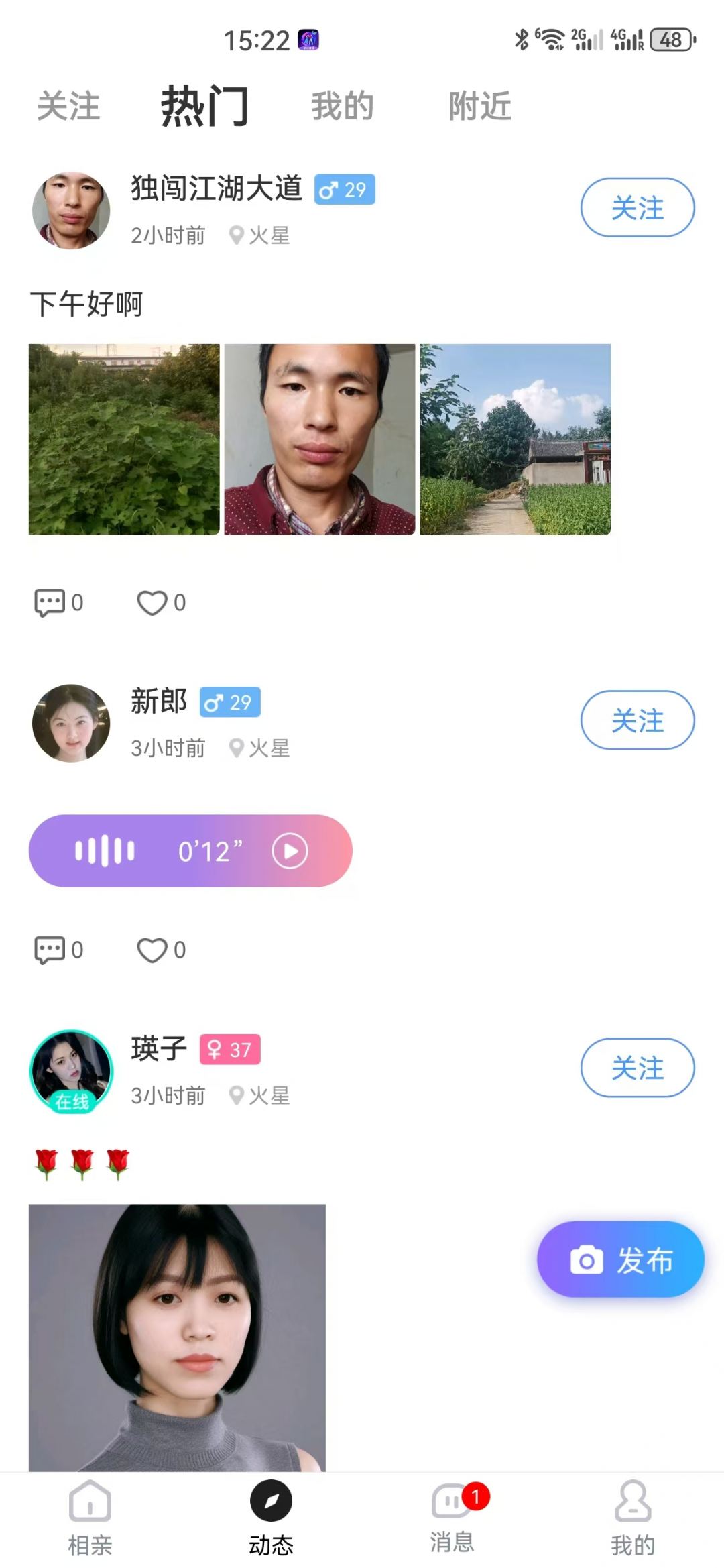Follow user 新郎
The height and width of the screenshot is (1568, 724).
click(x=637, y=720)
